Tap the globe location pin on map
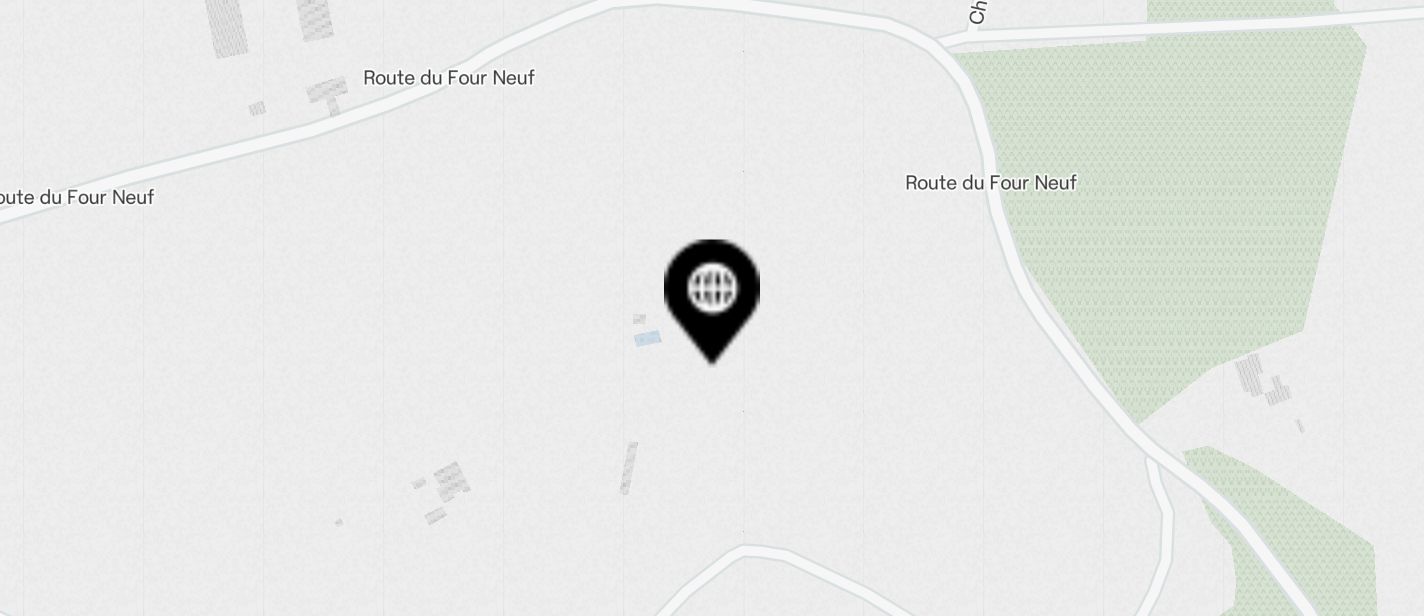Viewport: 1424px width, 616px height. point(712,294)
